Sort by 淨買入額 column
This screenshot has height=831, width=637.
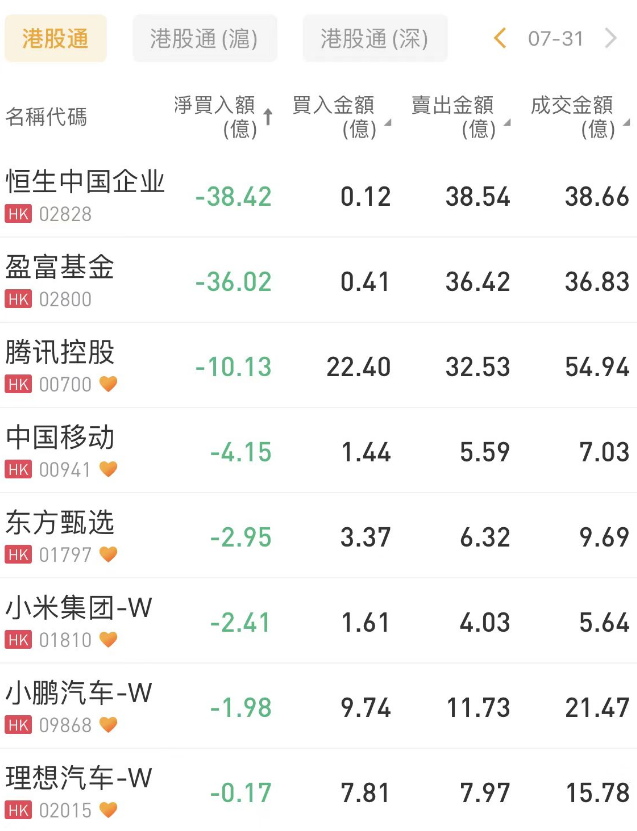coord(221,116)
